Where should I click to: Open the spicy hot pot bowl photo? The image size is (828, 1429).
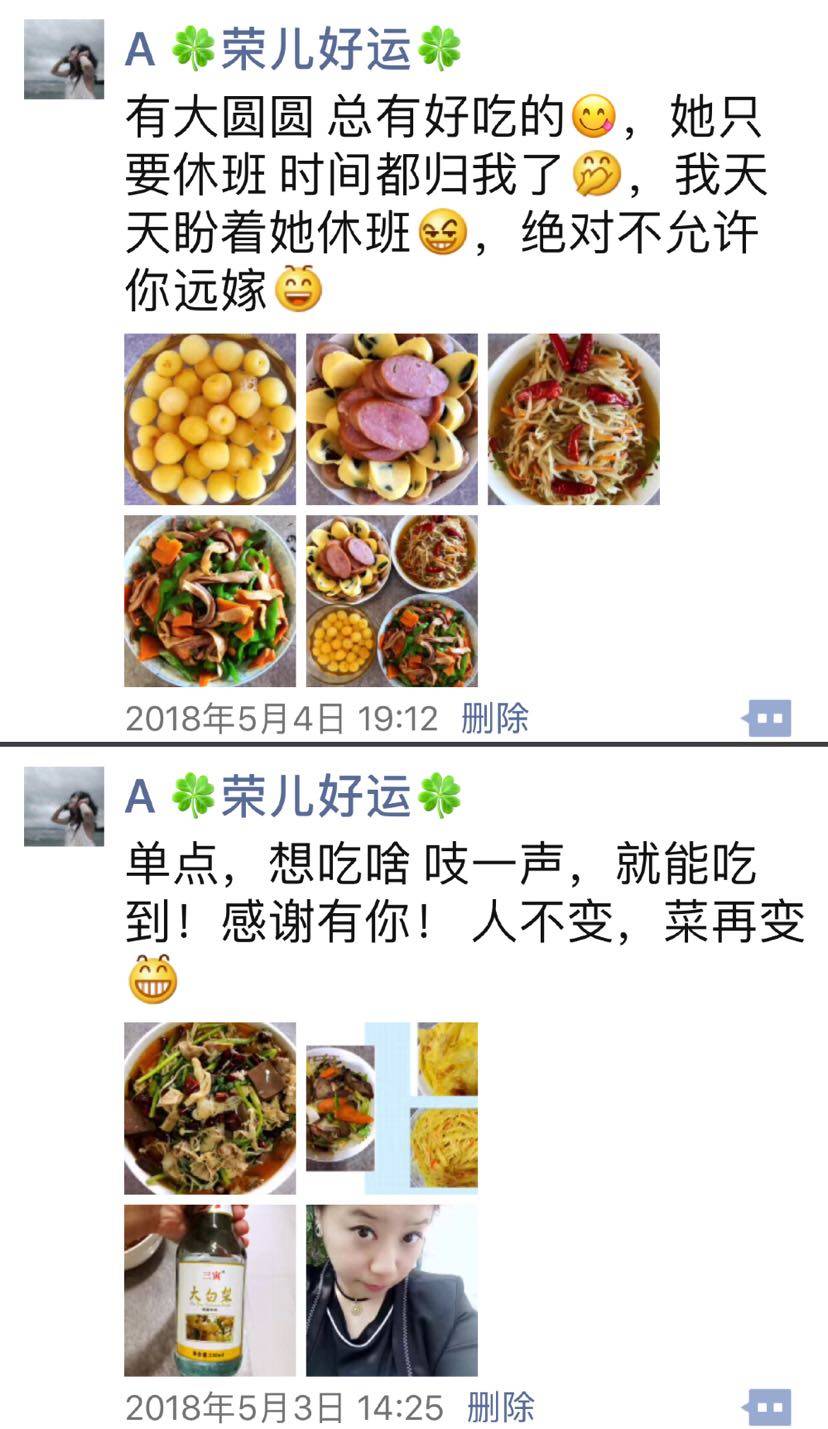[210, 1108]
